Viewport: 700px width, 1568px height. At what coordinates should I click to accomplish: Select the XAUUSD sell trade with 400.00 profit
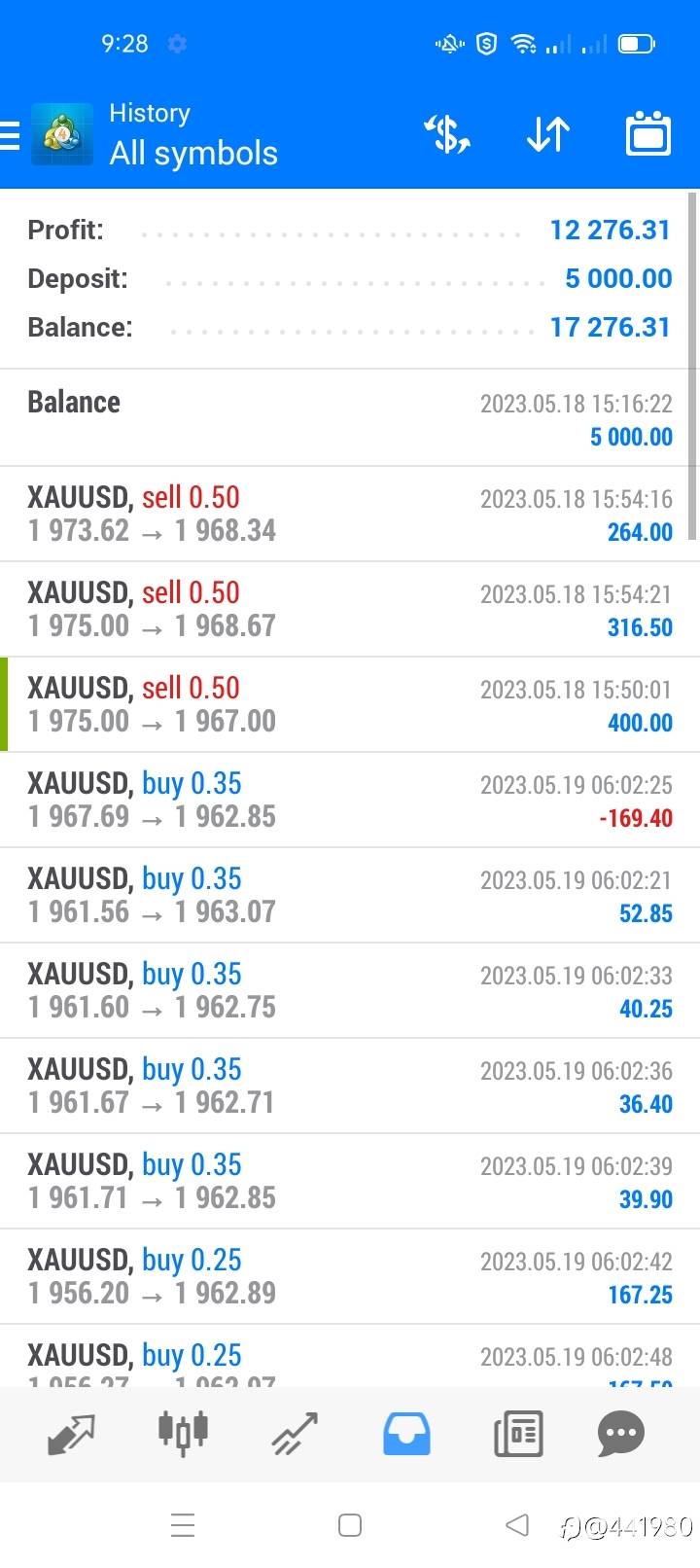(x=350, y=704)
